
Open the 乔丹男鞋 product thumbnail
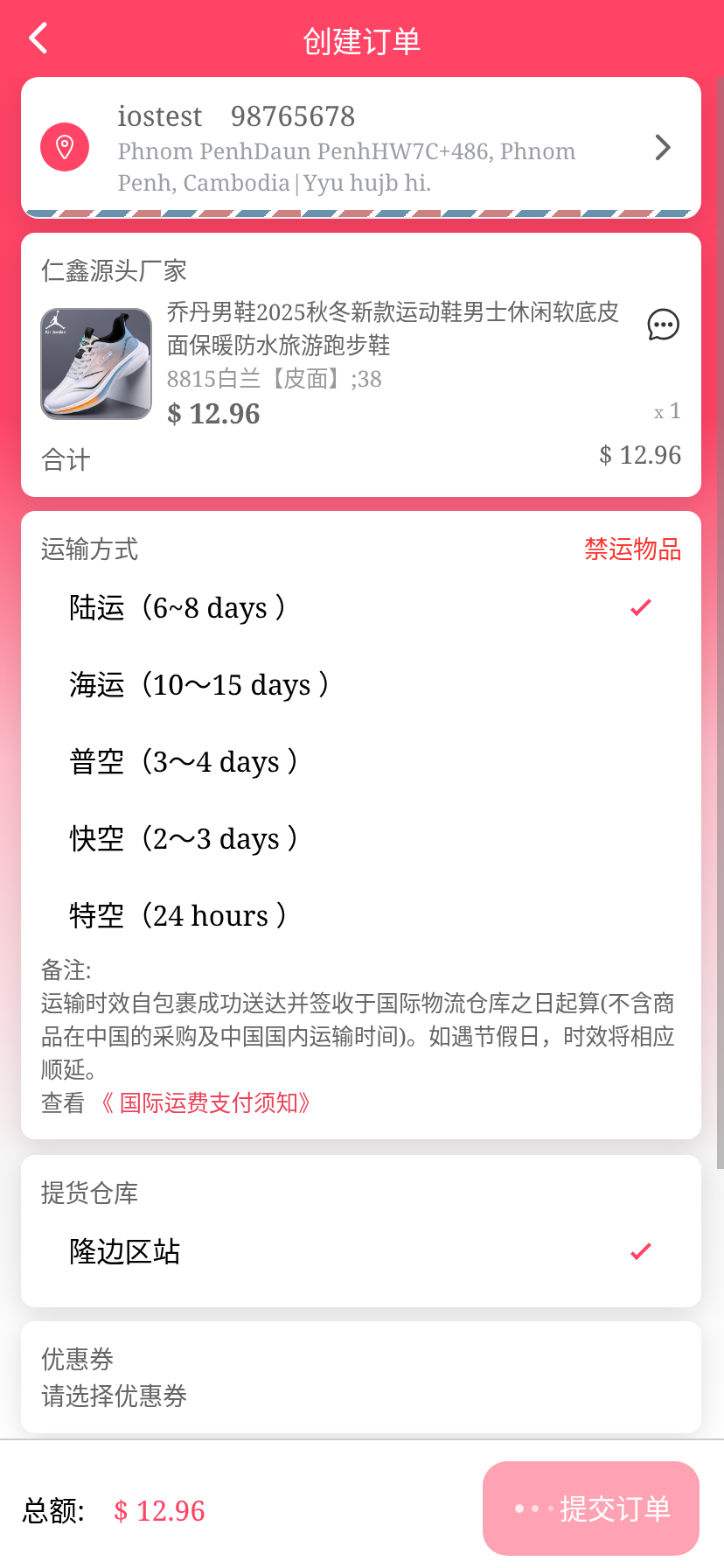point(96,363)
